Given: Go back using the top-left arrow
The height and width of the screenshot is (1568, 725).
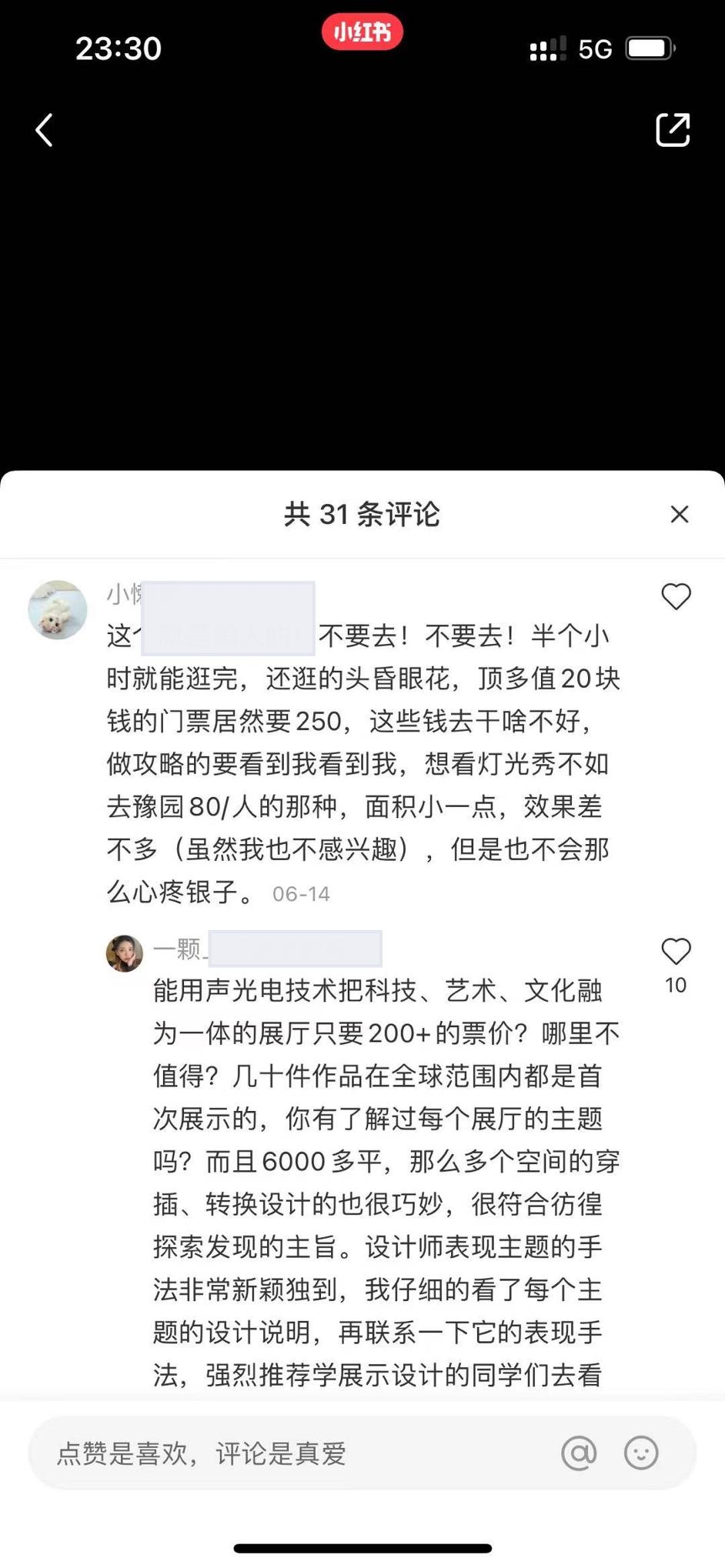Looking at the screenshot, I should click(x=45, y=130).
